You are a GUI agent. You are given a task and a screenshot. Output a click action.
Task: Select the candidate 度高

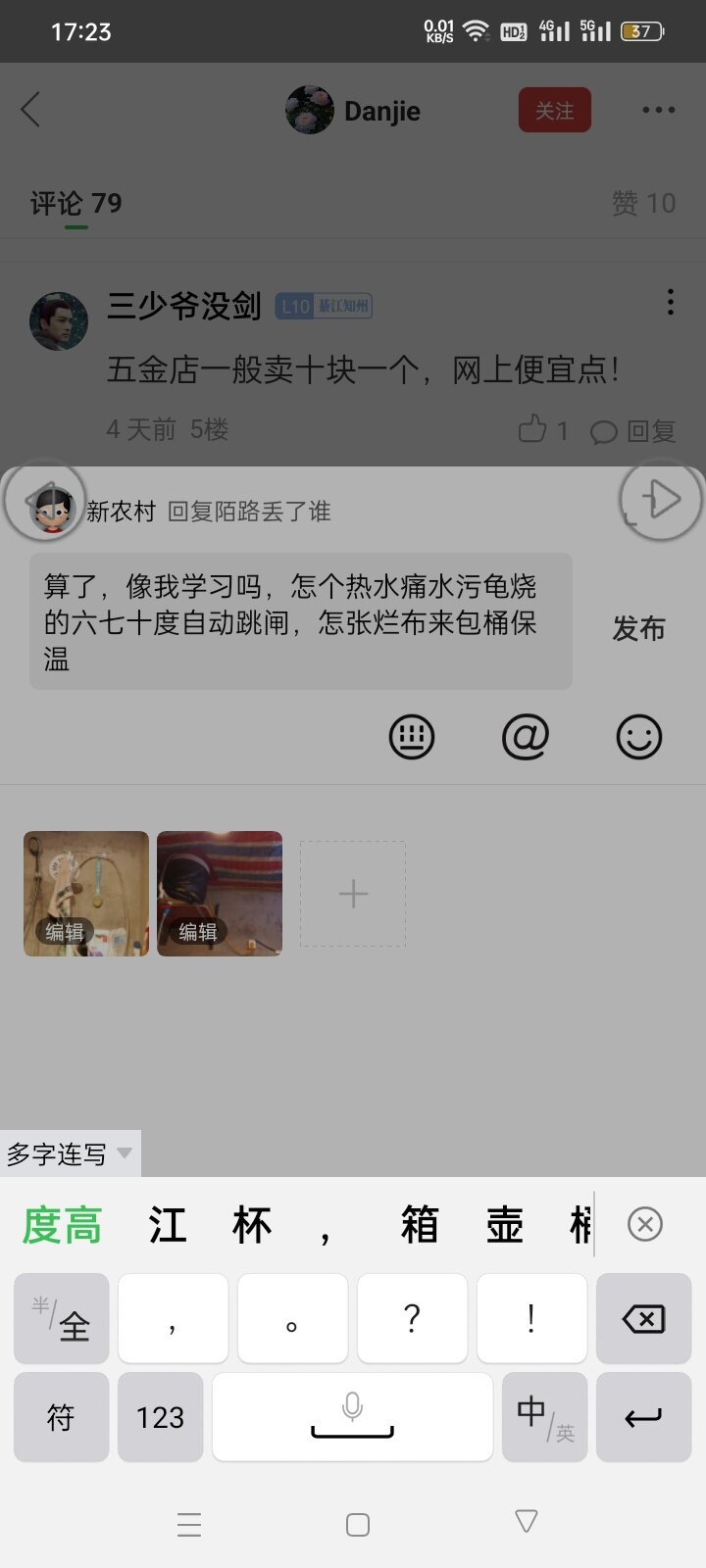[x=62, y=1225]
